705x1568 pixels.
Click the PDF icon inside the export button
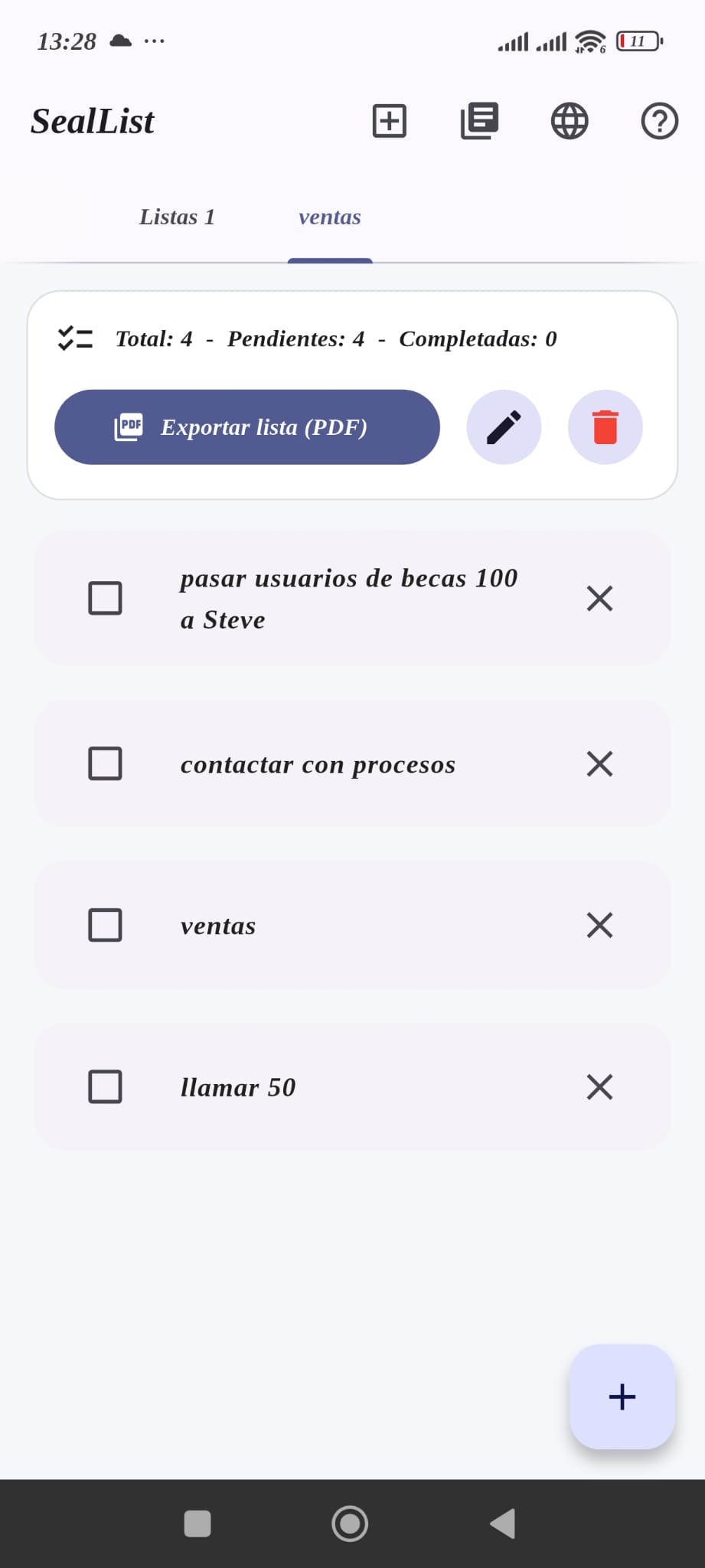point(129,427)
